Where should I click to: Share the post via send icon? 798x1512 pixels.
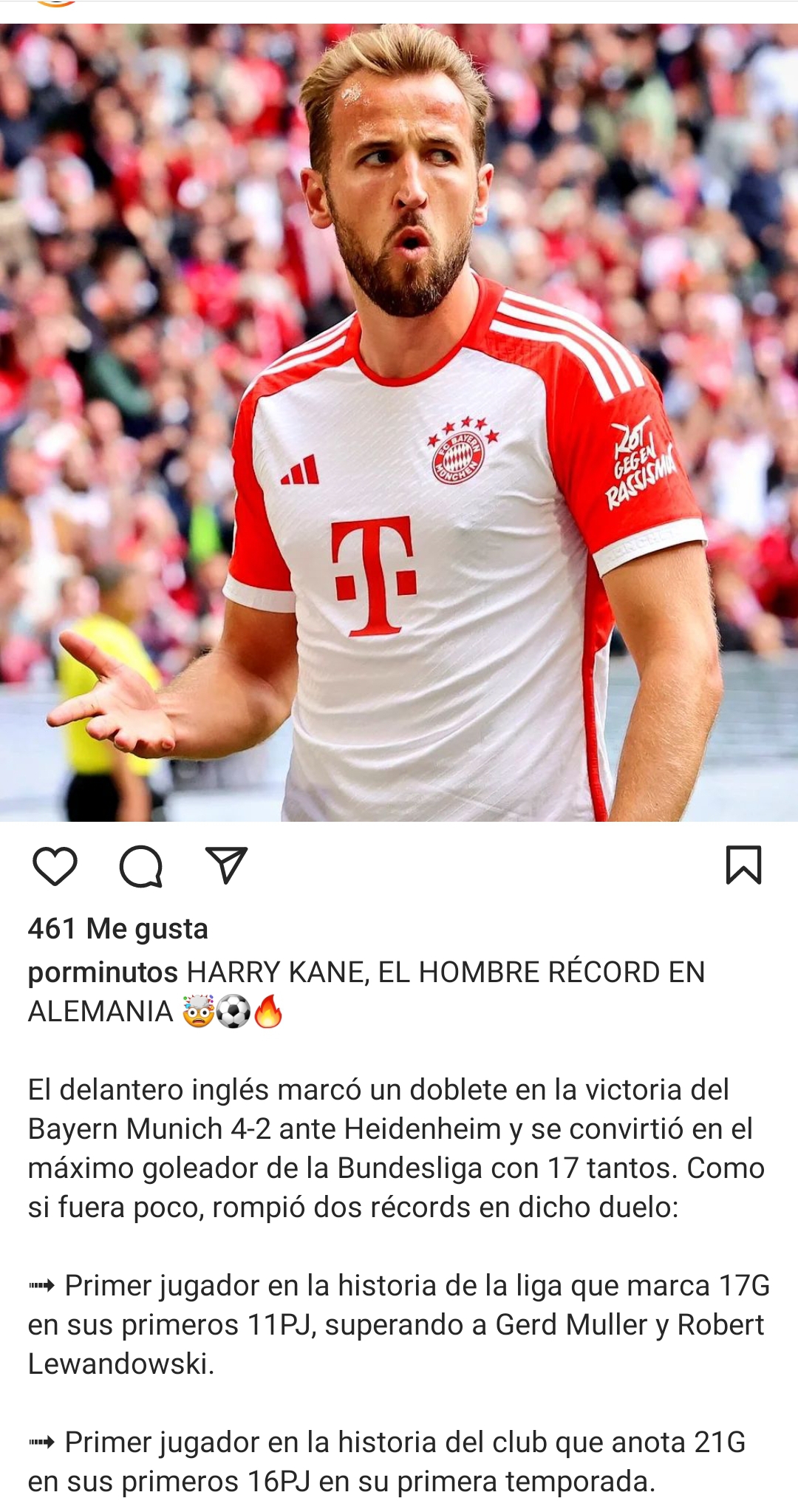[x=225, y=866]
